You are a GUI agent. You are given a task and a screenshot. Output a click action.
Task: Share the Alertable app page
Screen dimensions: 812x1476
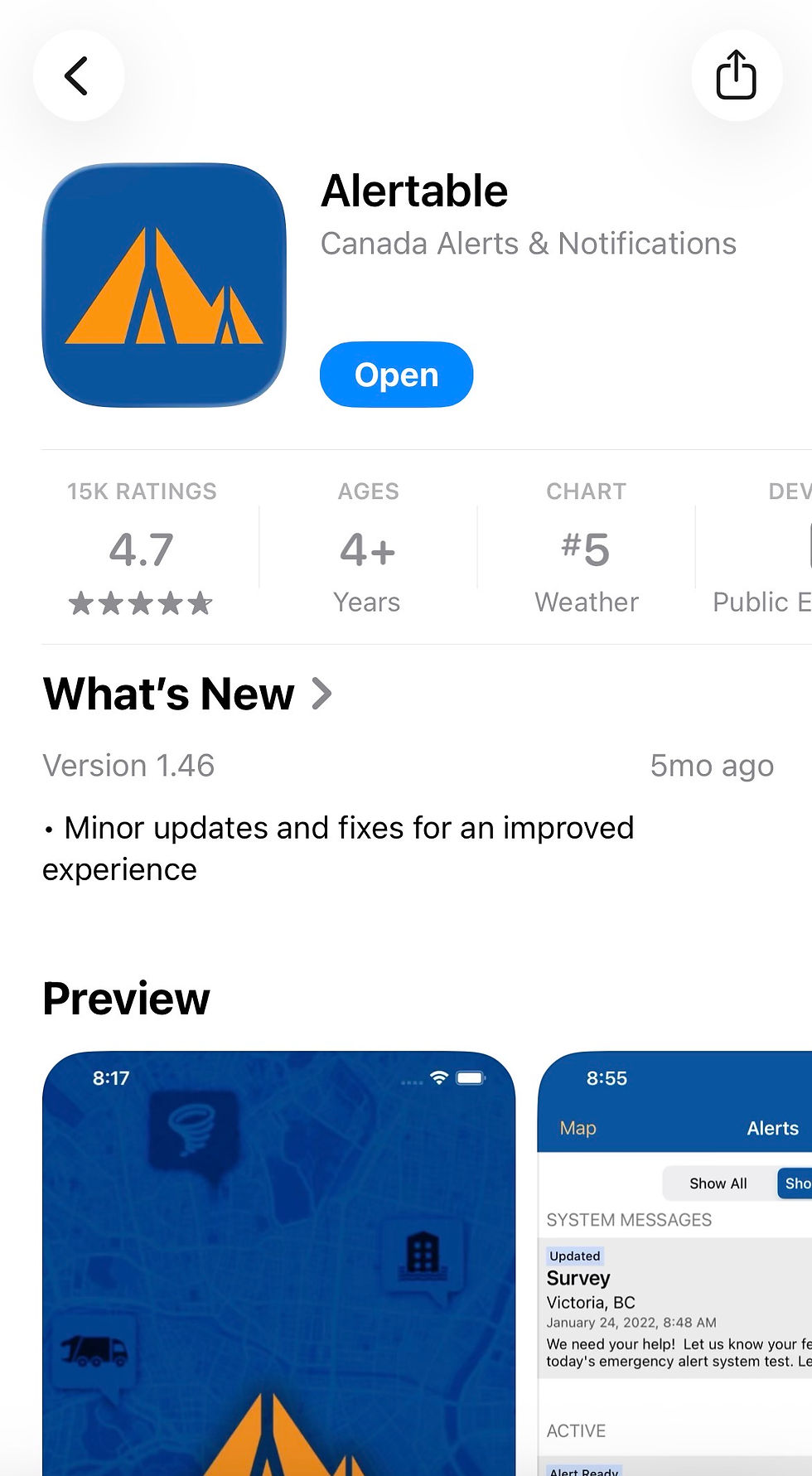point(736,76)
